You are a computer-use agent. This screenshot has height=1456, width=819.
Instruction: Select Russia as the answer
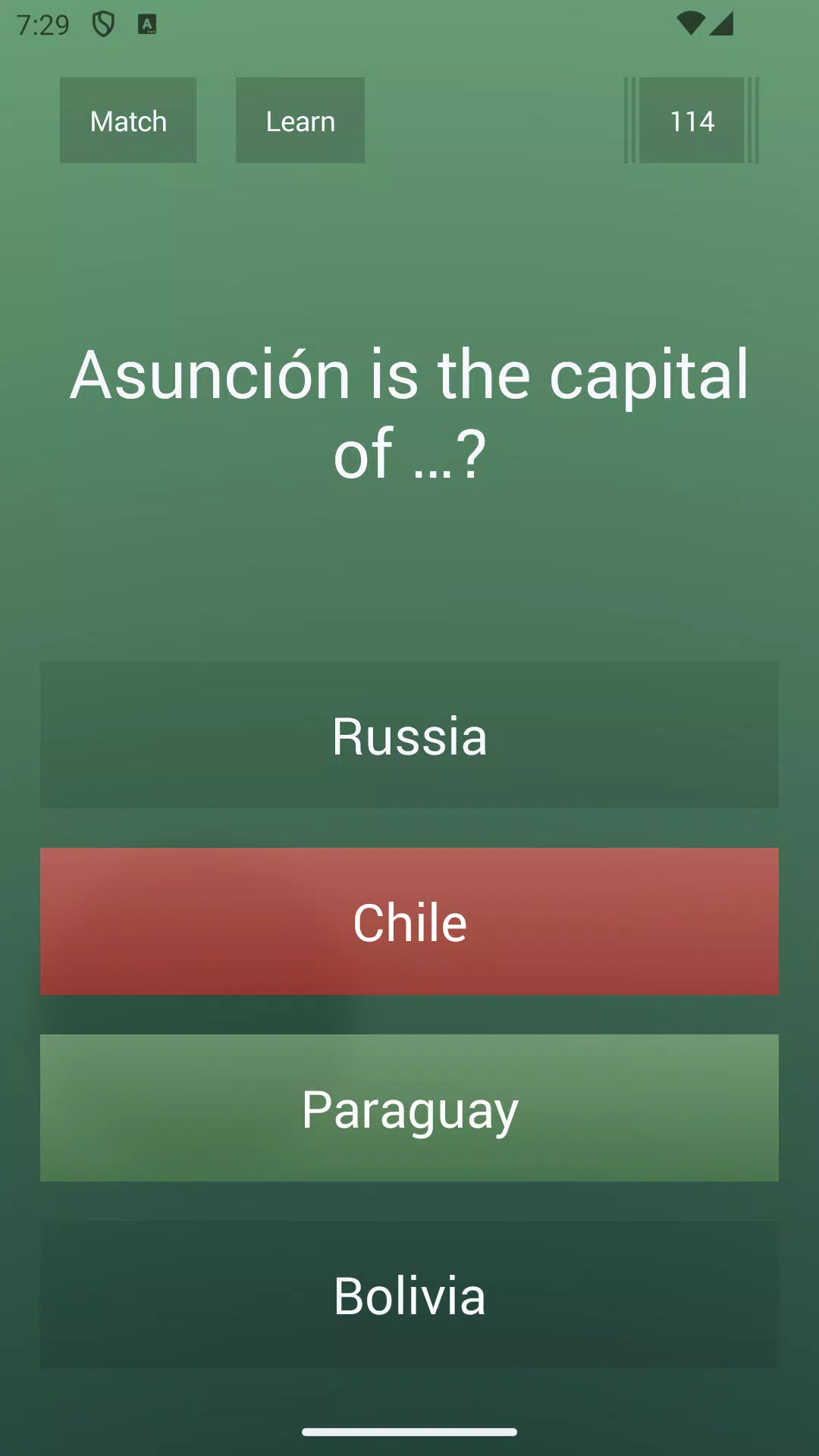pyautogui.click(x=409, y=736)
